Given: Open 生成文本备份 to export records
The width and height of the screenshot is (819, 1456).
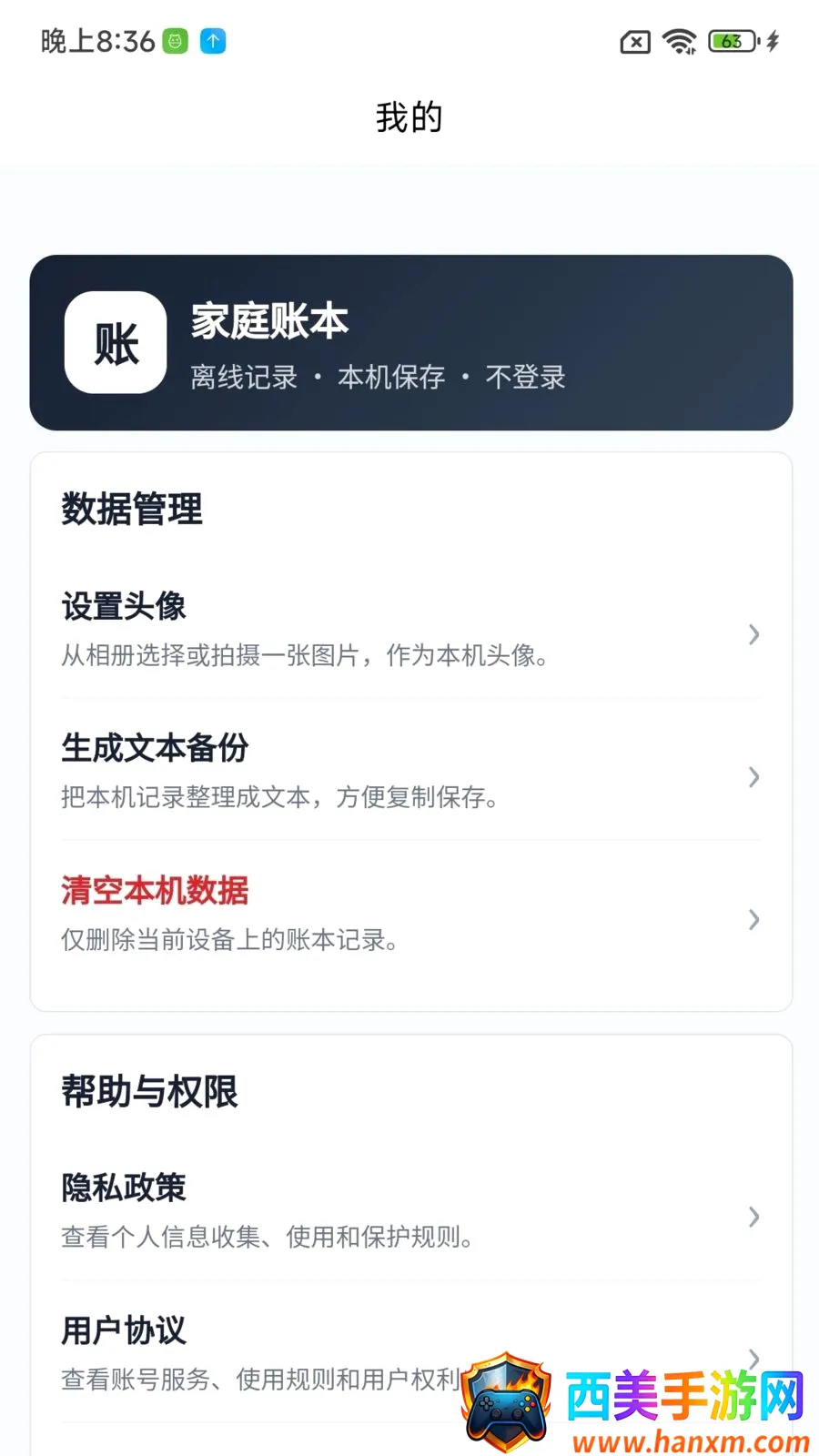Looking at the screenshot, I should point(410,770).
